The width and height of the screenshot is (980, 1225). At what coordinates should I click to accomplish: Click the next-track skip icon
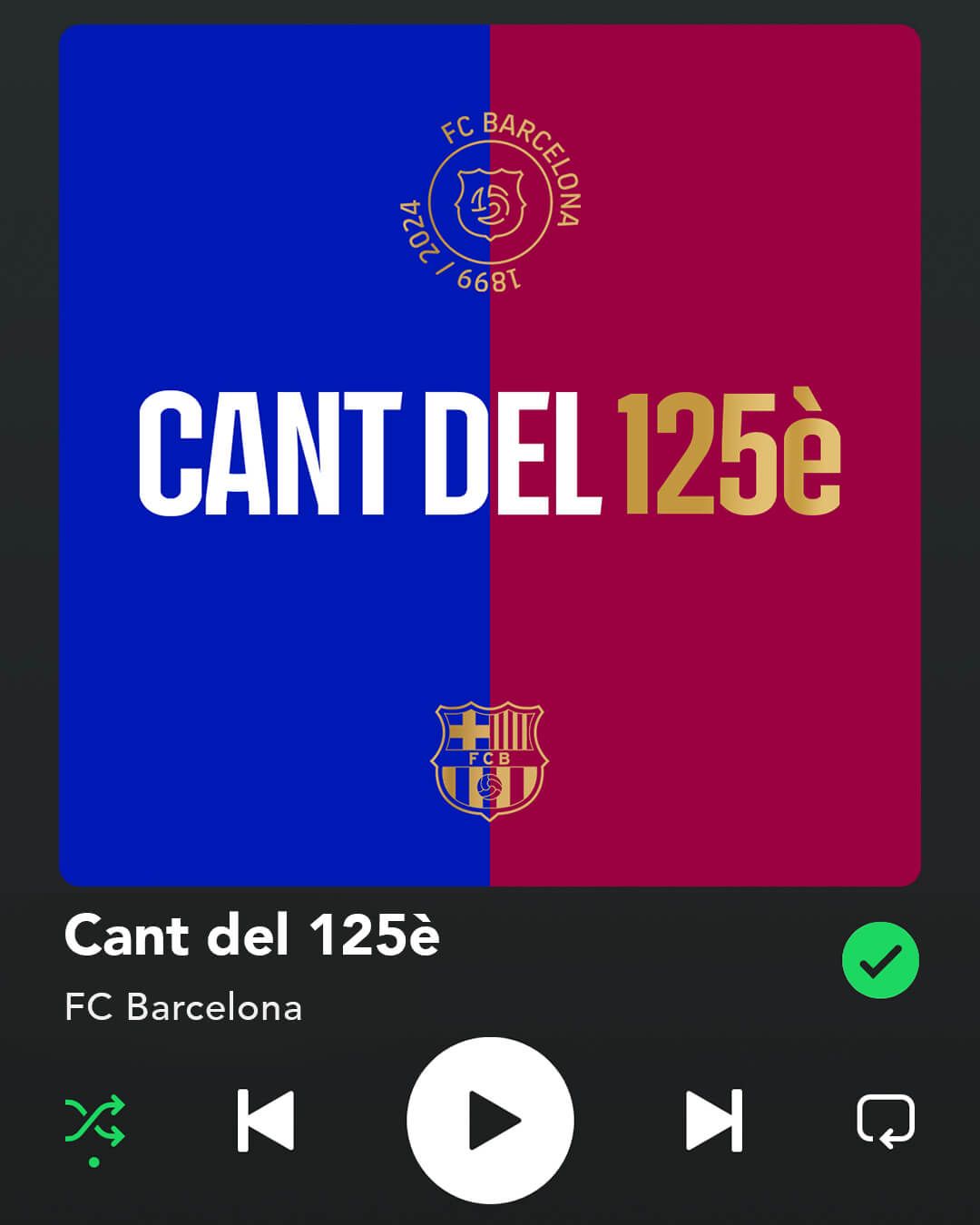point(714,1119)
